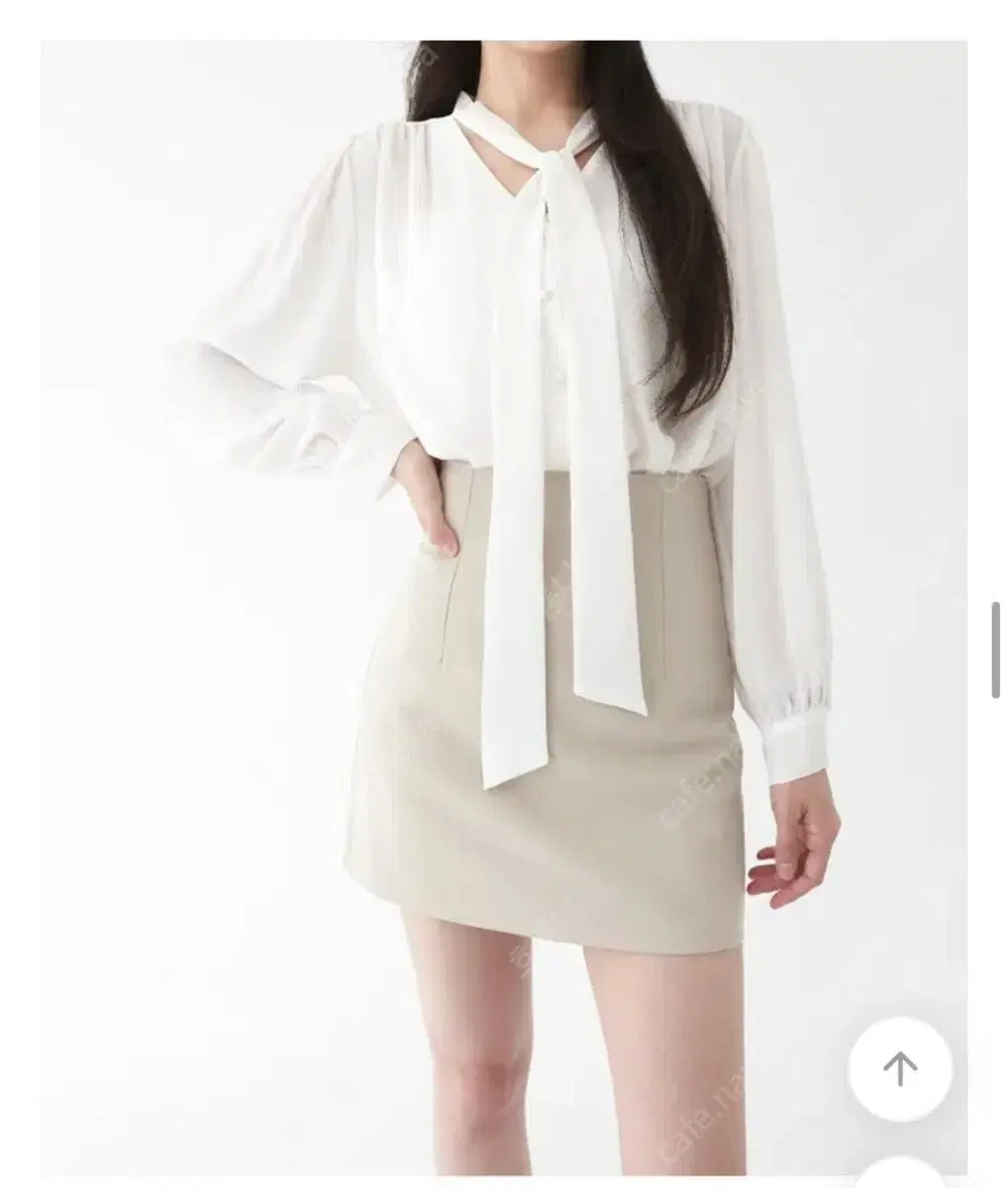Click the circular white button with gray arrow
This screenshot has width=1008, height=1188.
[x=899, y=1068]
